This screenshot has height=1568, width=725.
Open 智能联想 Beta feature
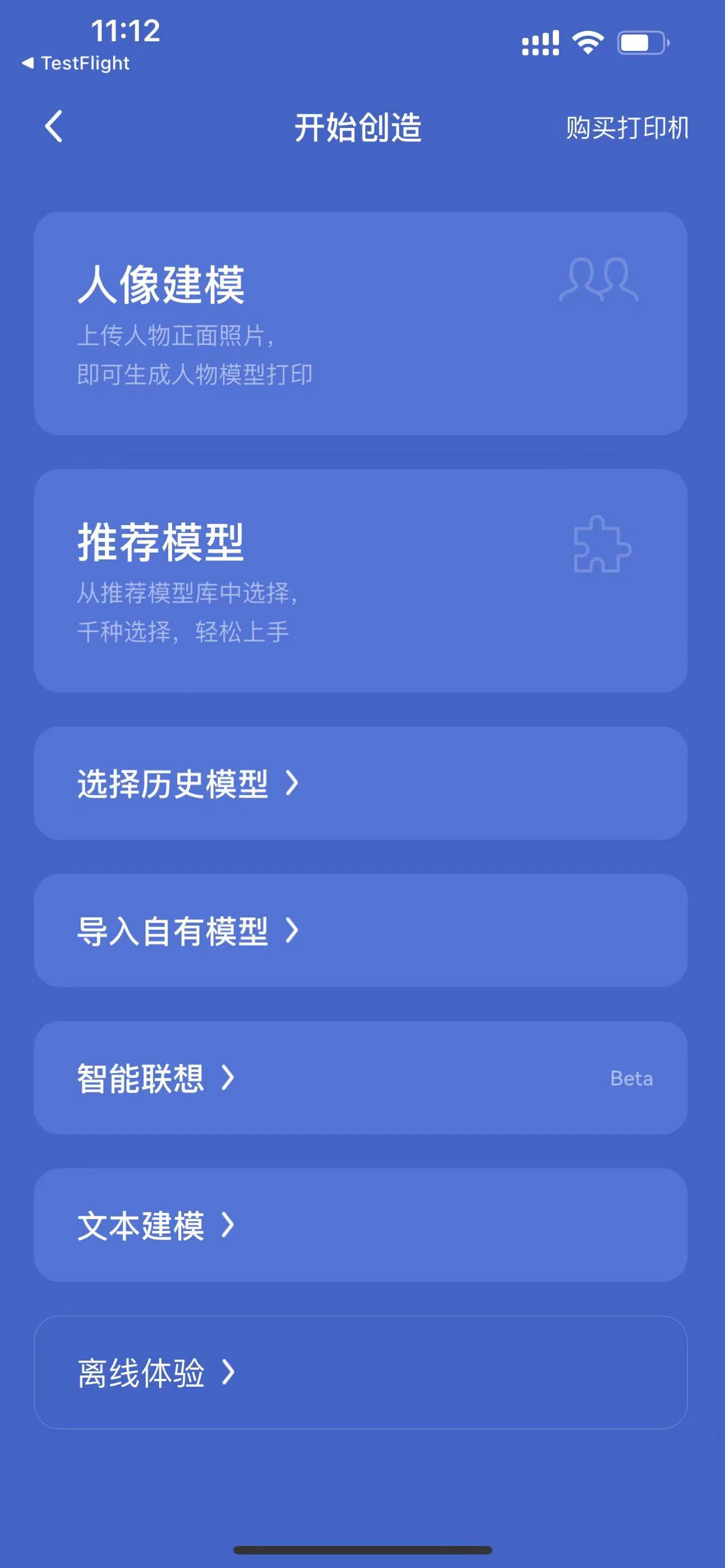[x=361, y=1078]
